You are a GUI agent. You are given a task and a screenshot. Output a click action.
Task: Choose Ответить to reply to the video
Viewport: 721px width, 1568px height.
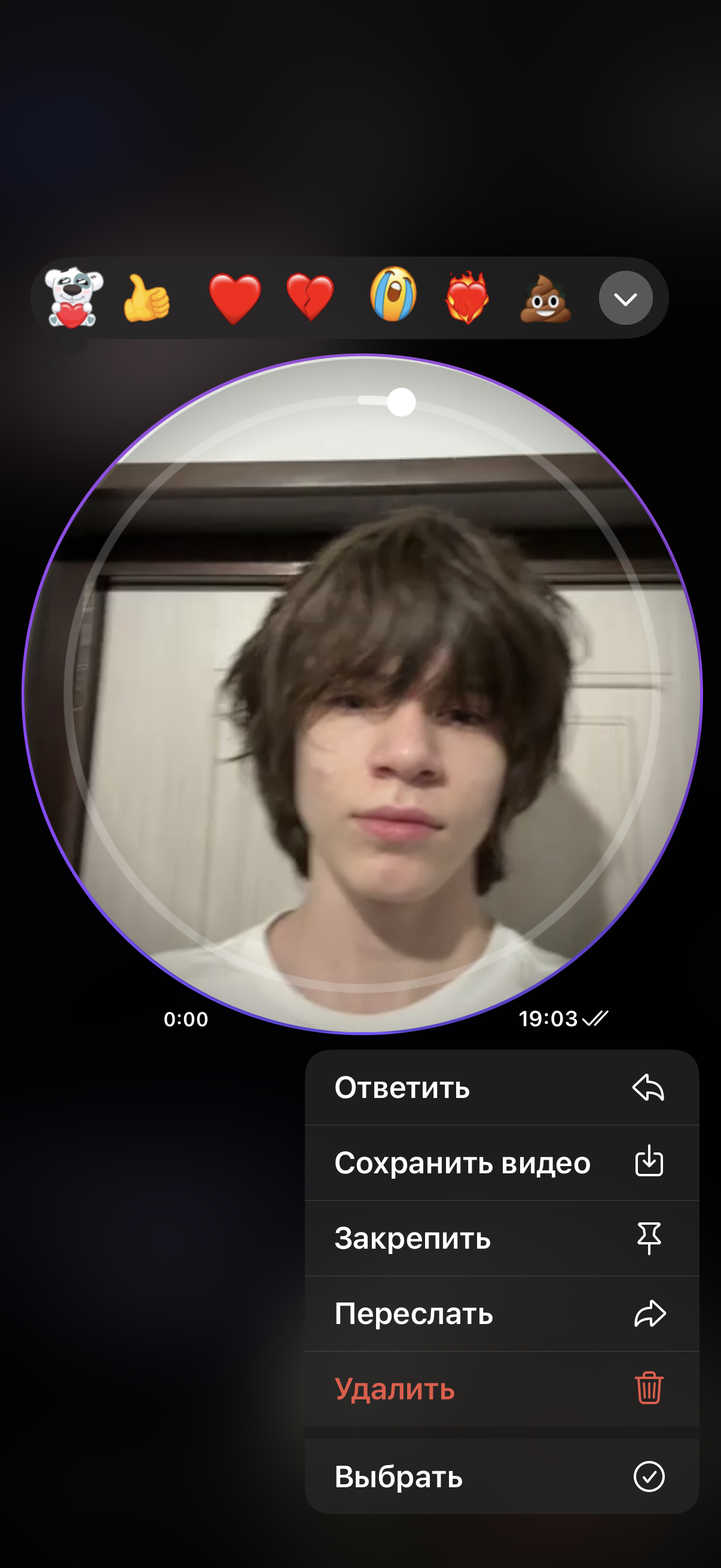pos(502,1087)
